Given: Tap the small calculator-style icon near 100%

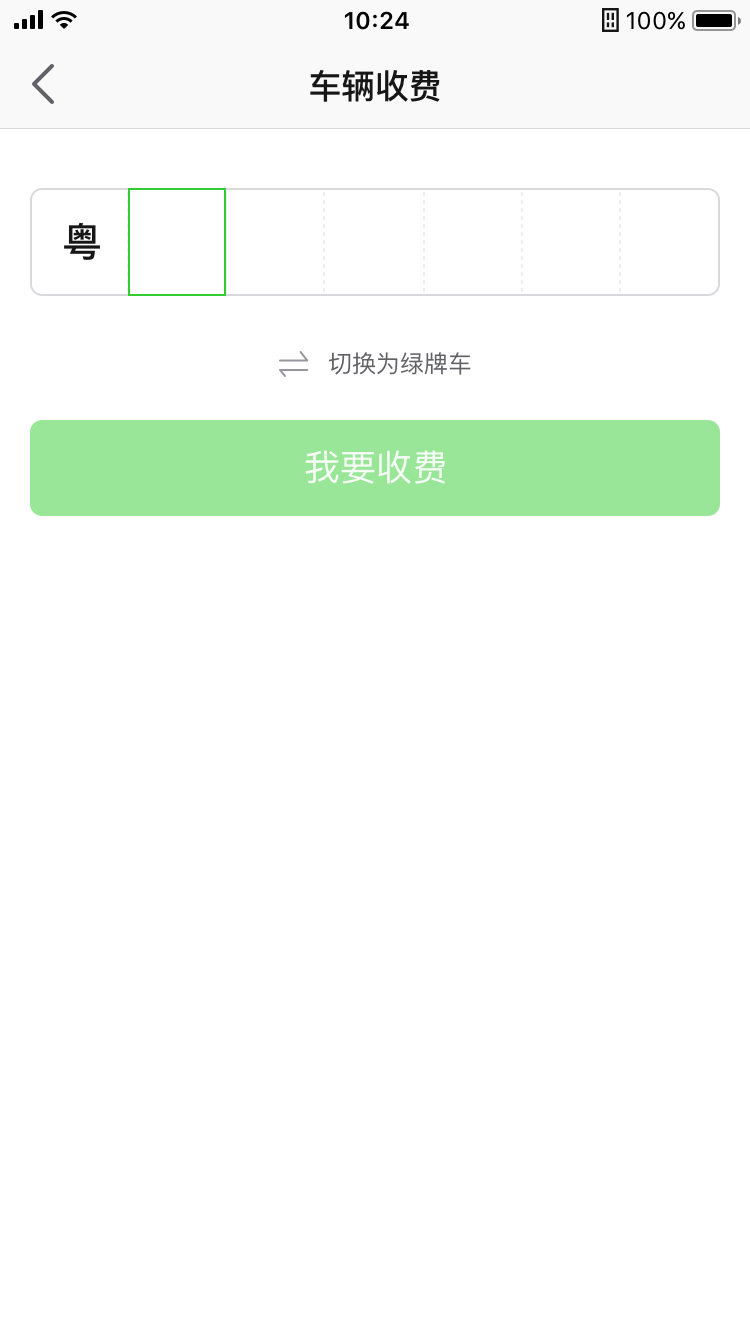Looking at the screenshot, I should pyautogui.click(x=609, y=19).
